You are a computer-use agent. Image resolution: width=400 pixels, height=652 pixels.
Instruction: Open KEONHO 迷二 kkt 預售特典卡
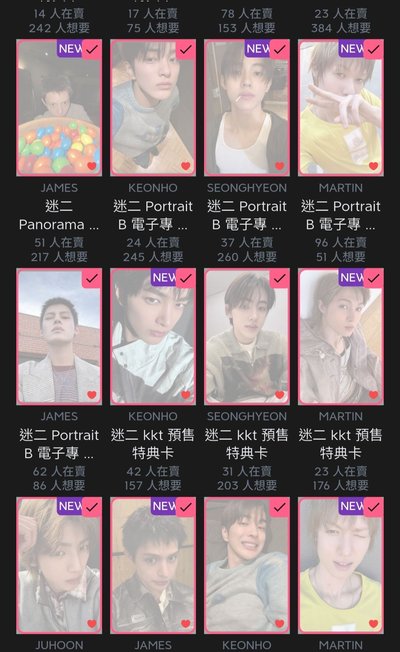pos(153,336)
